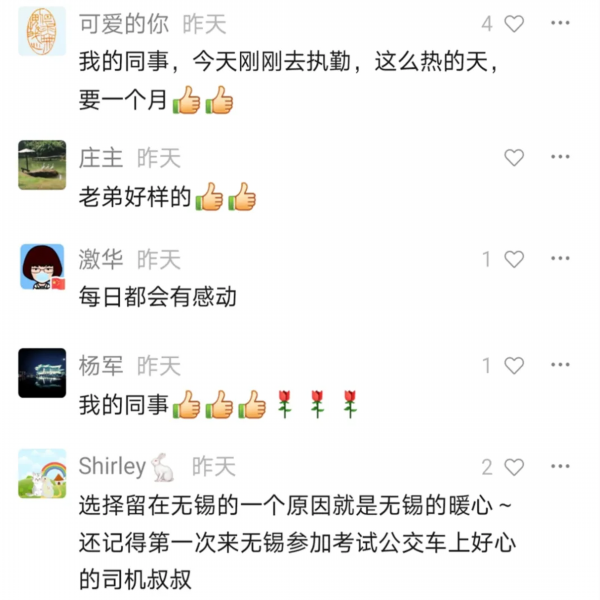This screenshot has width=600, height=600.
Task: Tap 杨军's profile avatar
Action: pos(42,373)
